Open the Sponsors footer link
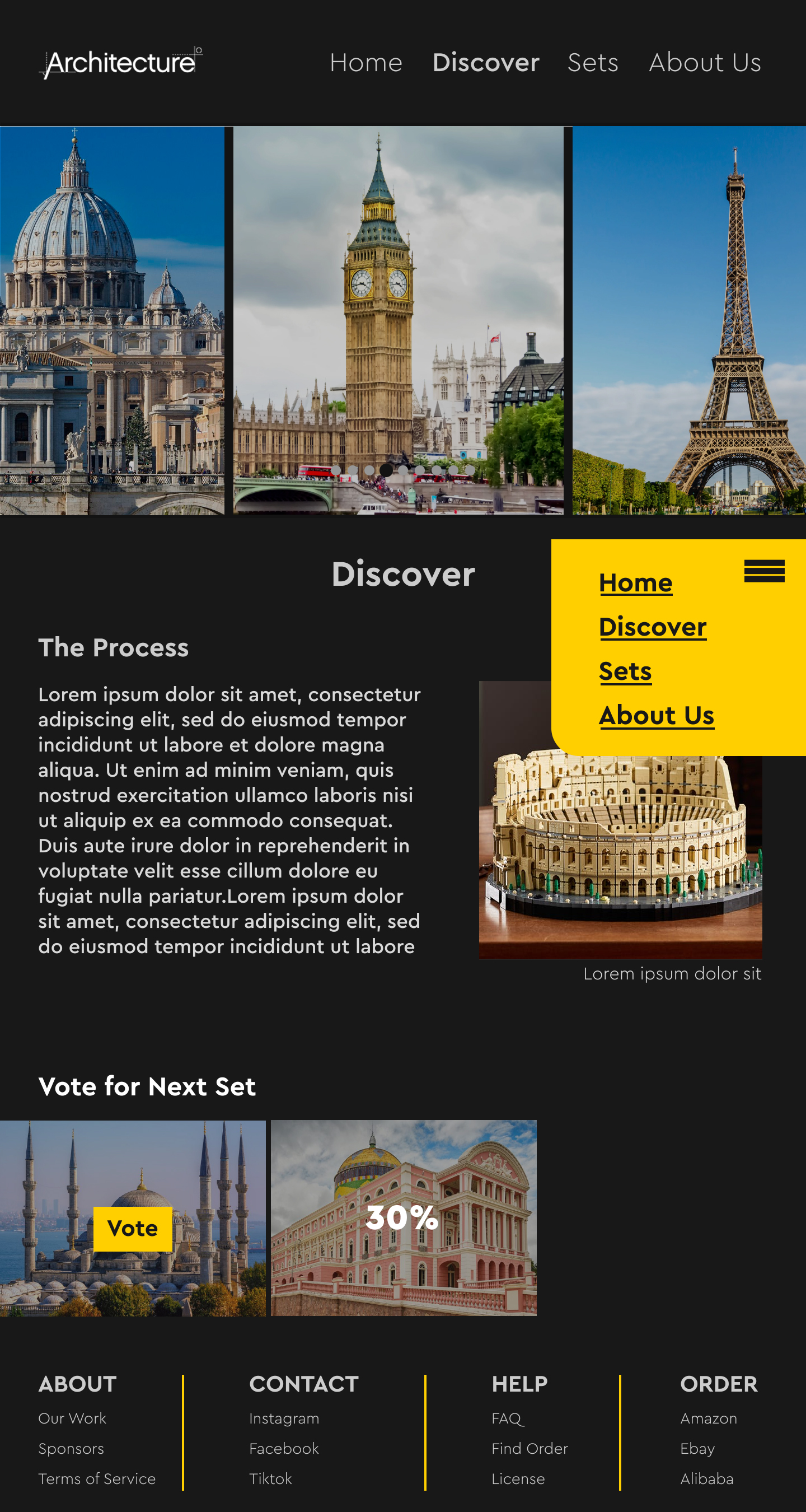The height and width of the screenshot is (1512, 806). click(x=71, y=1449)
